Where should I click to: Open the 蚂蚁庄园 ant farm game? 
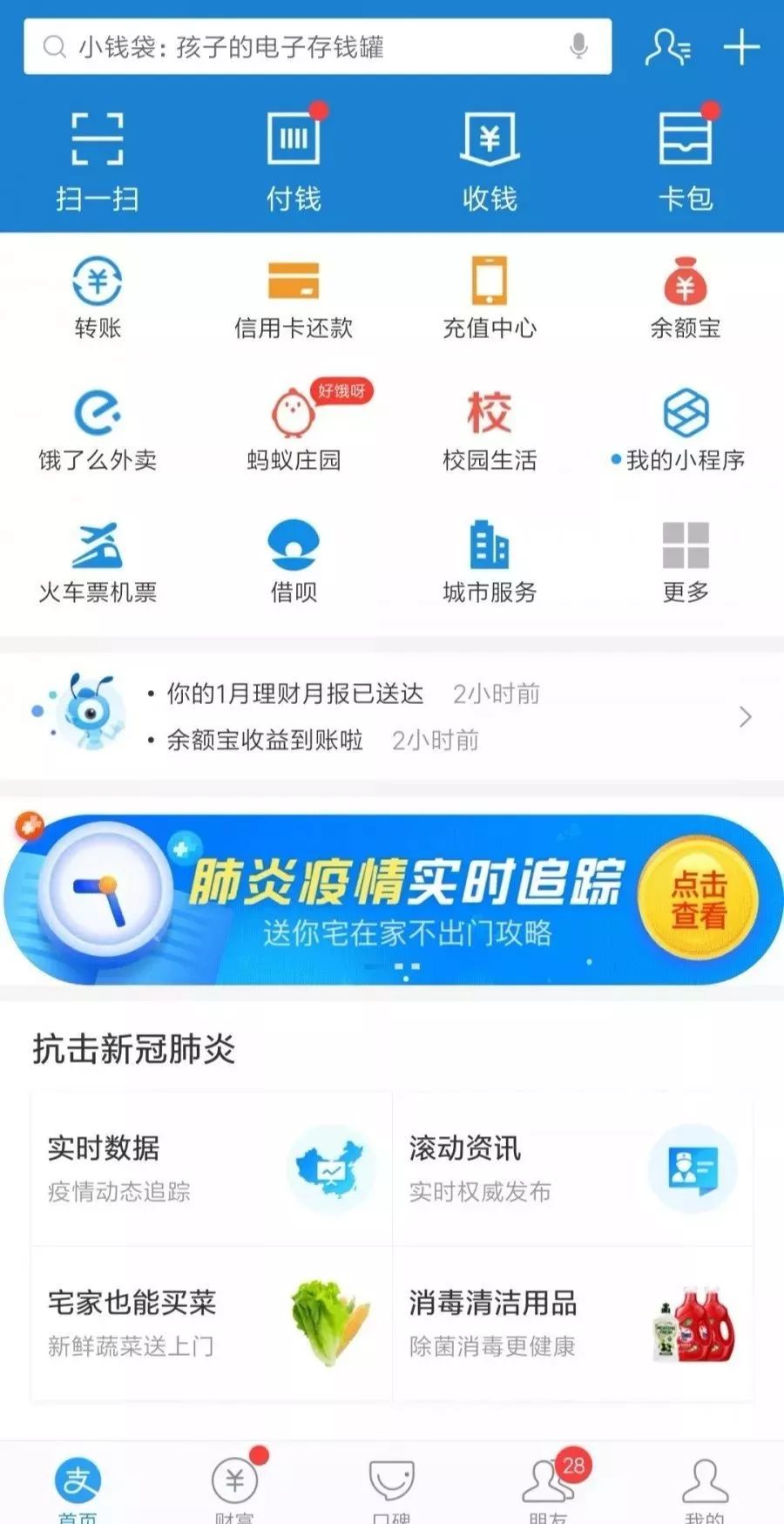click(293, 426)
